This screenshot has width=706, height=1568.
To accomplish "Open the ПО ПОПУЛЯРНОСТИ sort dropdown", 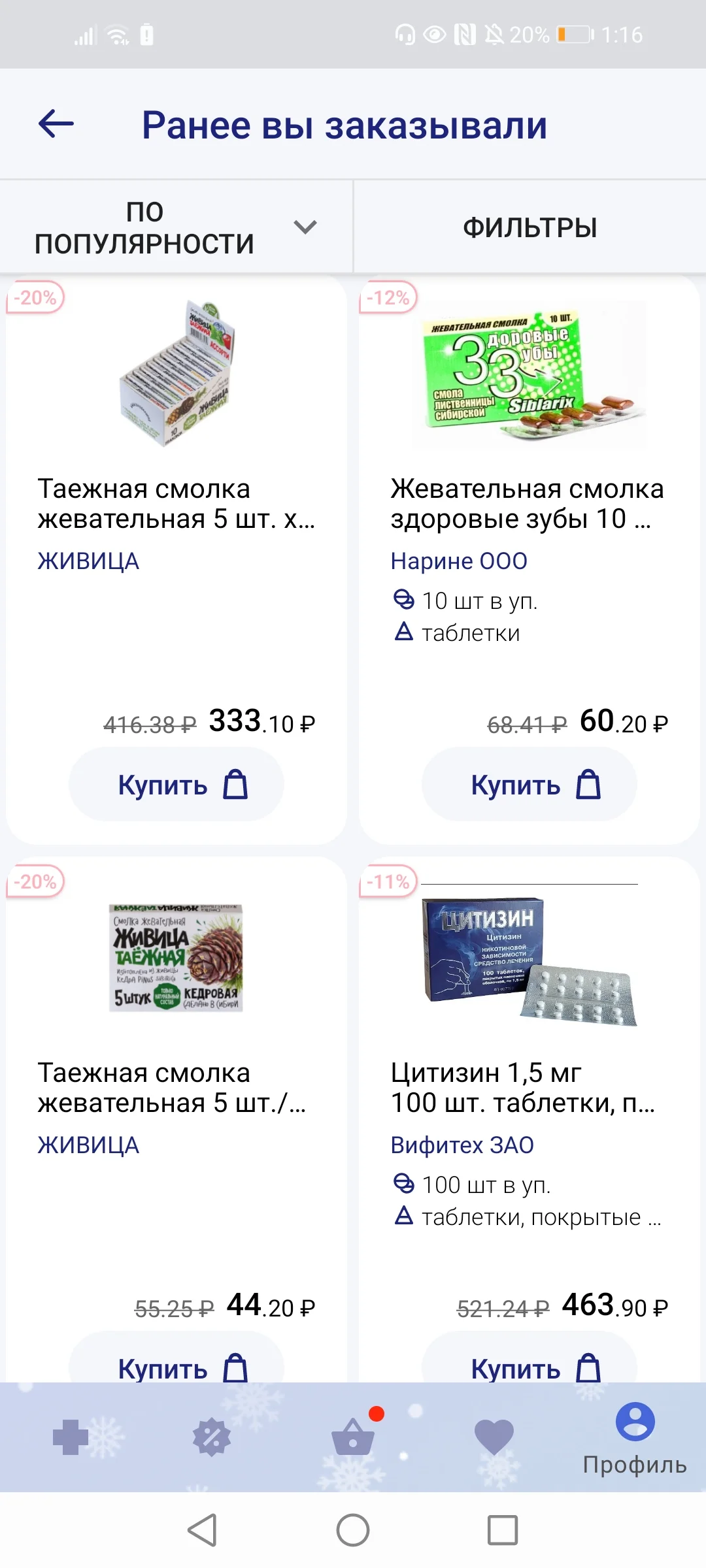I will 175,226.
